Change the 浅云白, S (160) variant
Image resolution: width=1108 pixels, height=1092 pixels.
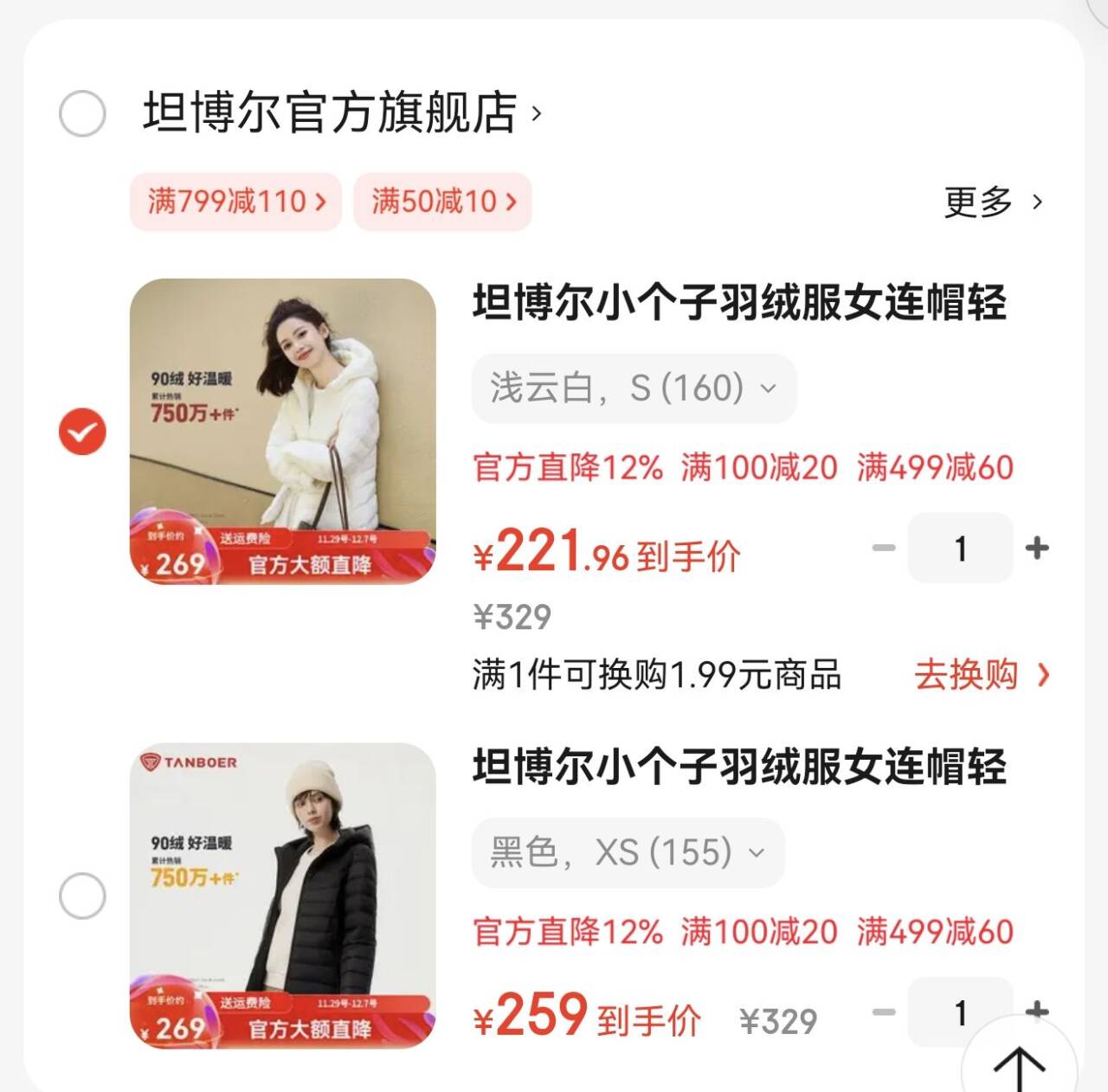click(633, 389)
